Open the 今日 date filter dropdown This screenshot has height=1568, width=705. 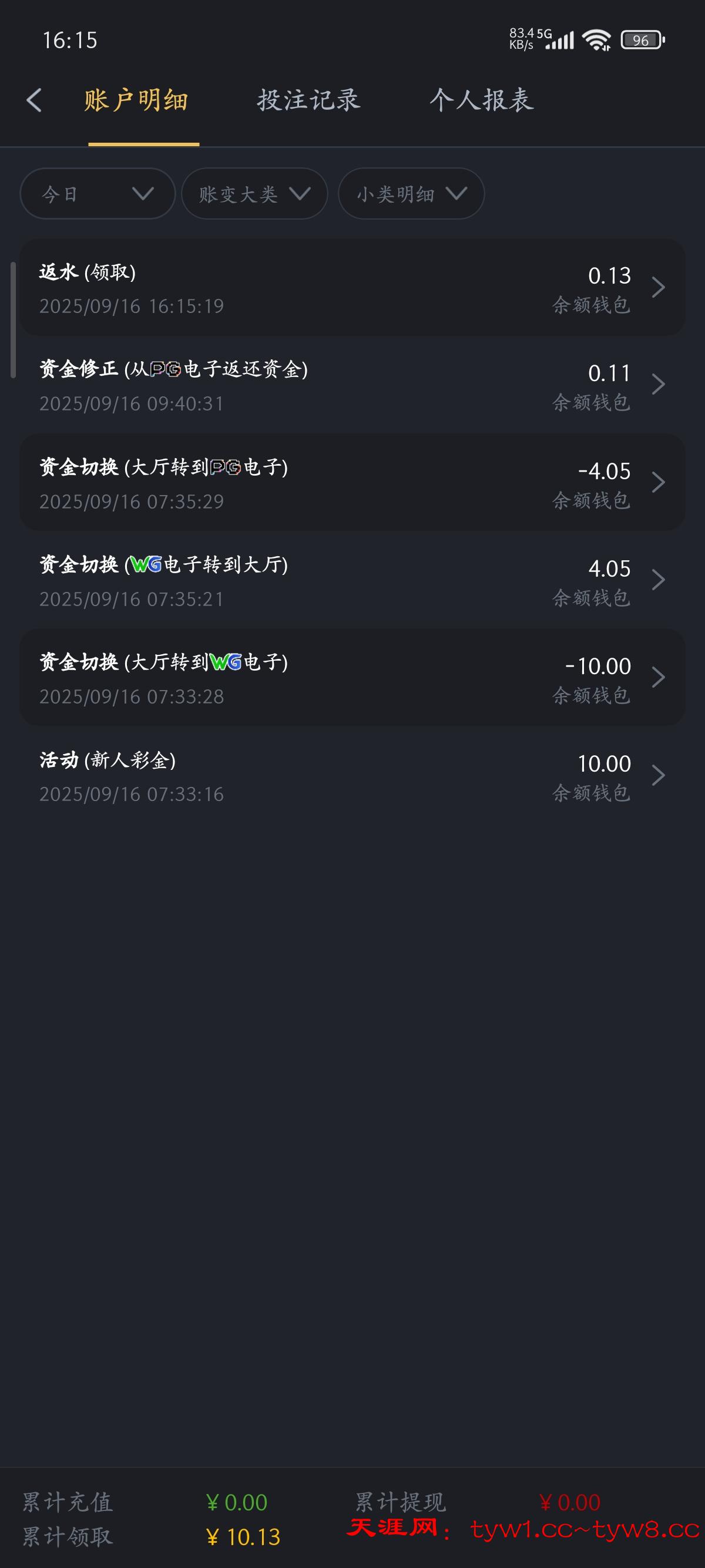tap(98, 194)
